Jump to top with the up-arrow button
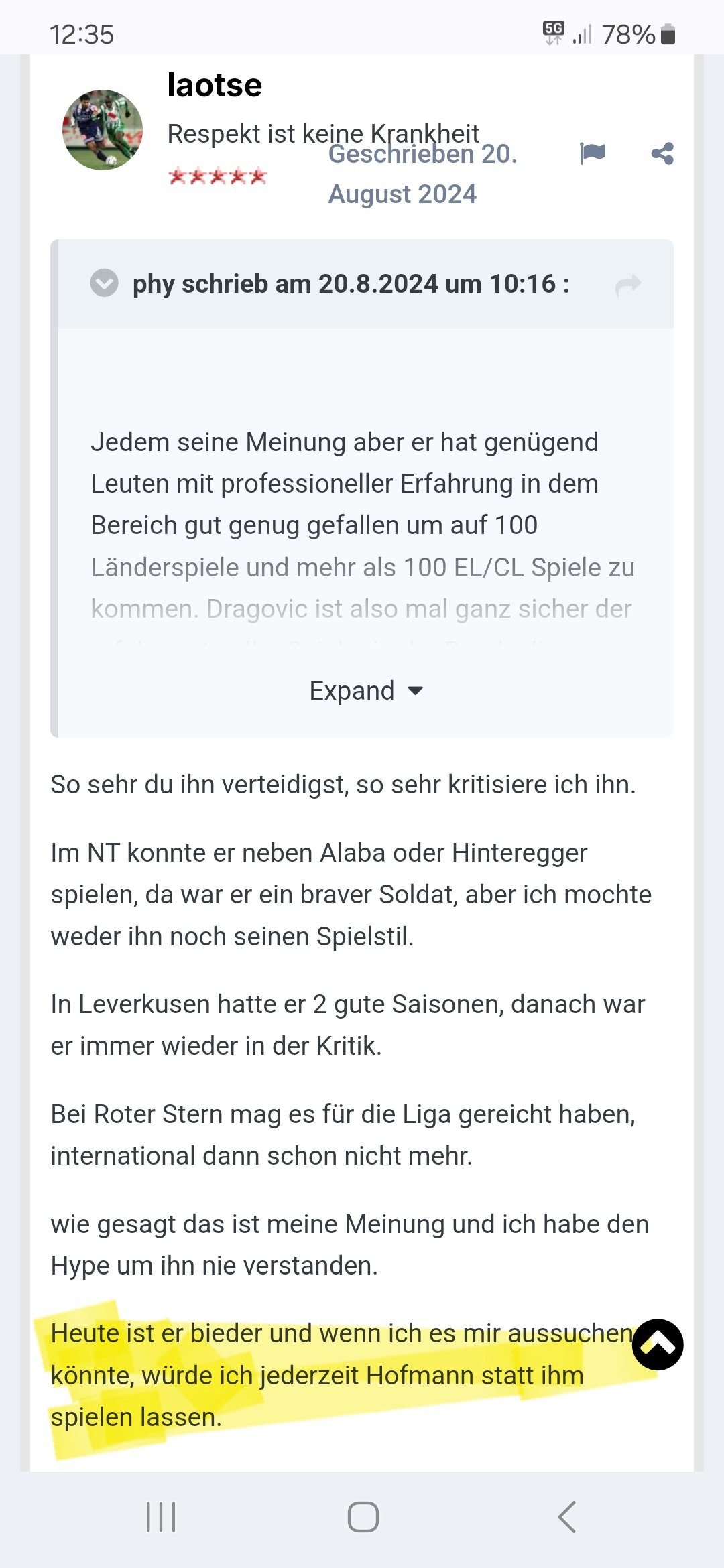Viewport: 724px width, 1568px height. (x=658, y=1345)
